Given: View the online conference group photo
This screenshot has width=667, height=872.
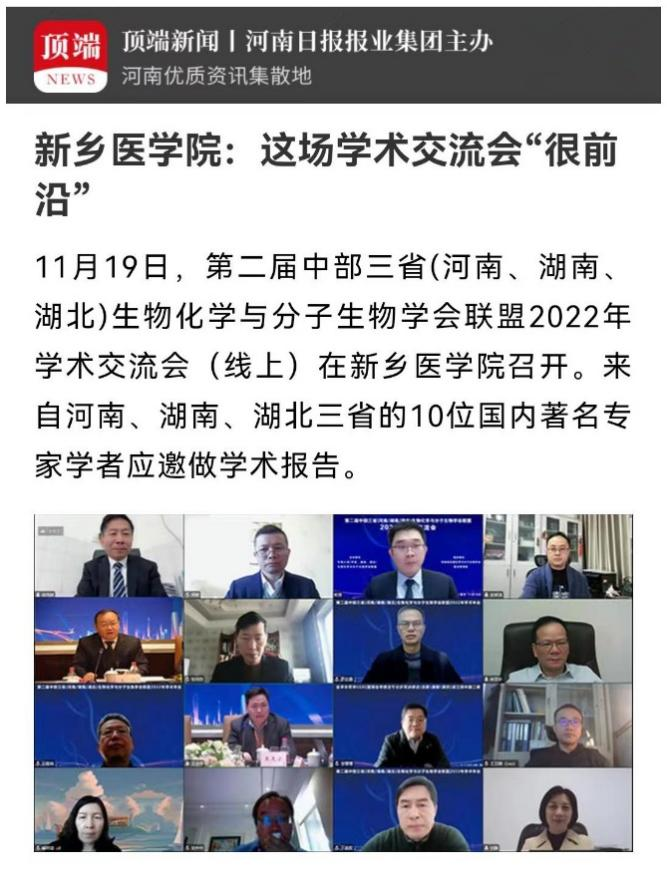Looking at the screenshot, I should 333,683.
